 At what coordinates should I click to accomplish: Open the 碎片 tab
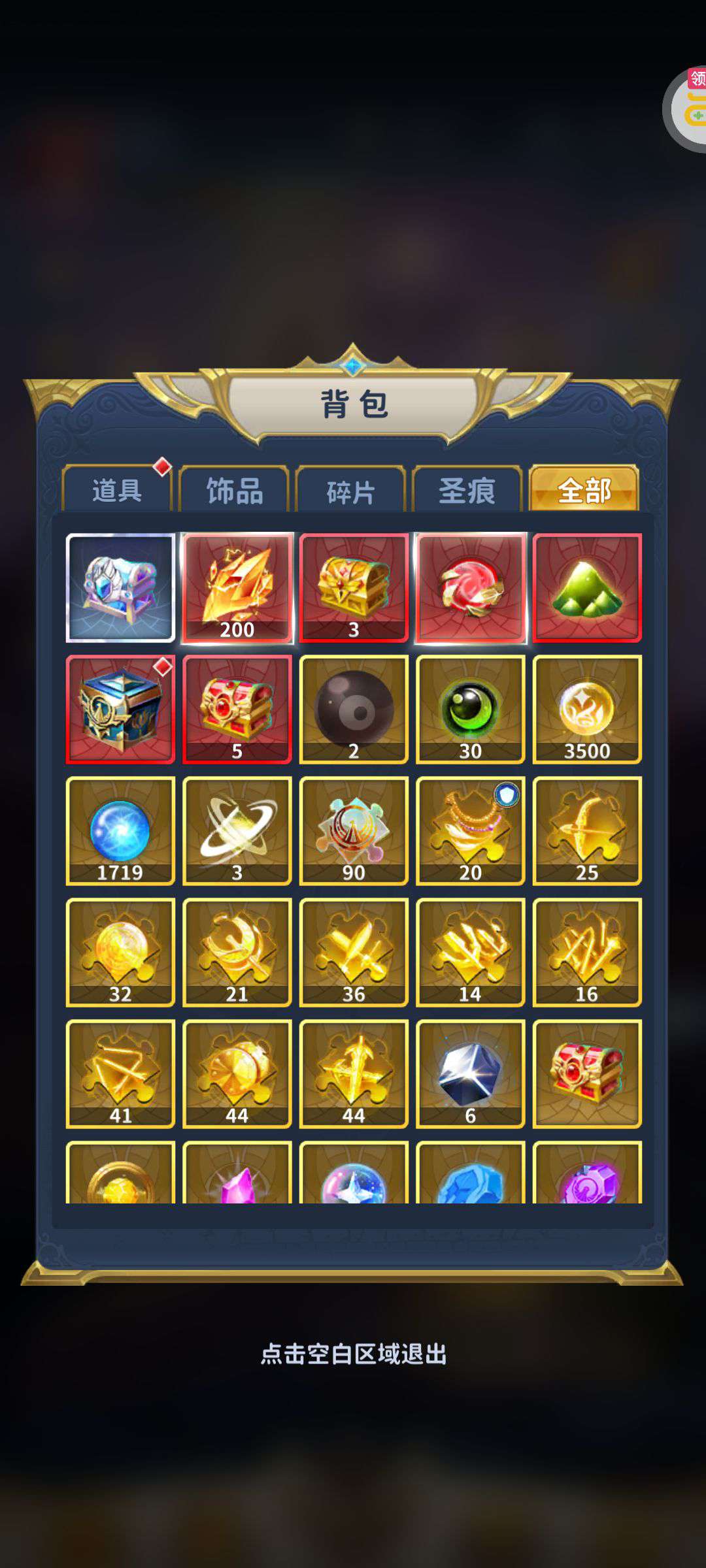(351, 489)
